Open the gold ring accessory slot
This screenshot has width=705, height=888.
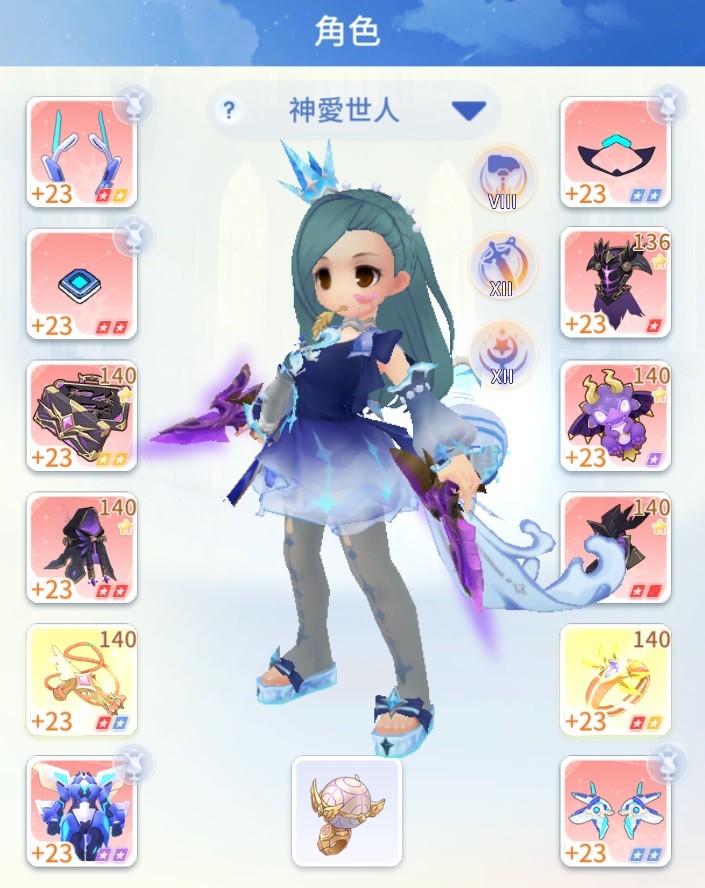coord(615,680)
